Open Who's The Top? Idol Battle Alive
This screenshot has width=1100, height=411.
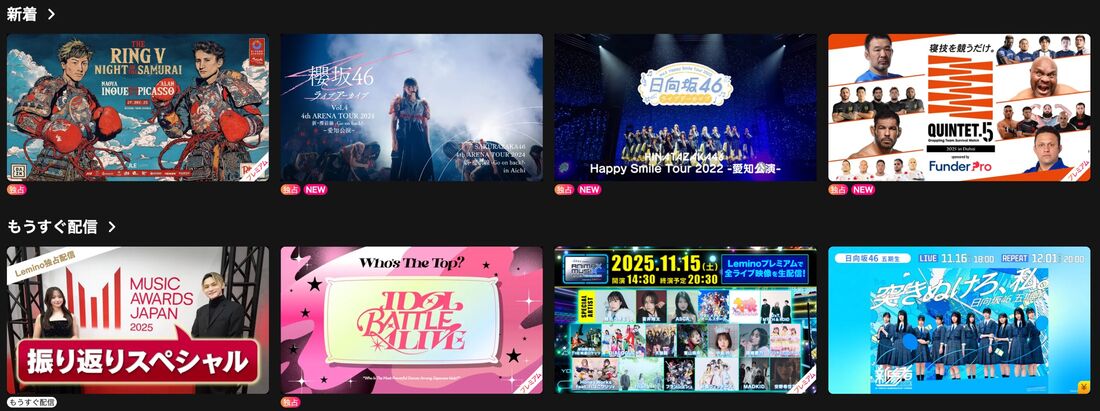point(411,320)
